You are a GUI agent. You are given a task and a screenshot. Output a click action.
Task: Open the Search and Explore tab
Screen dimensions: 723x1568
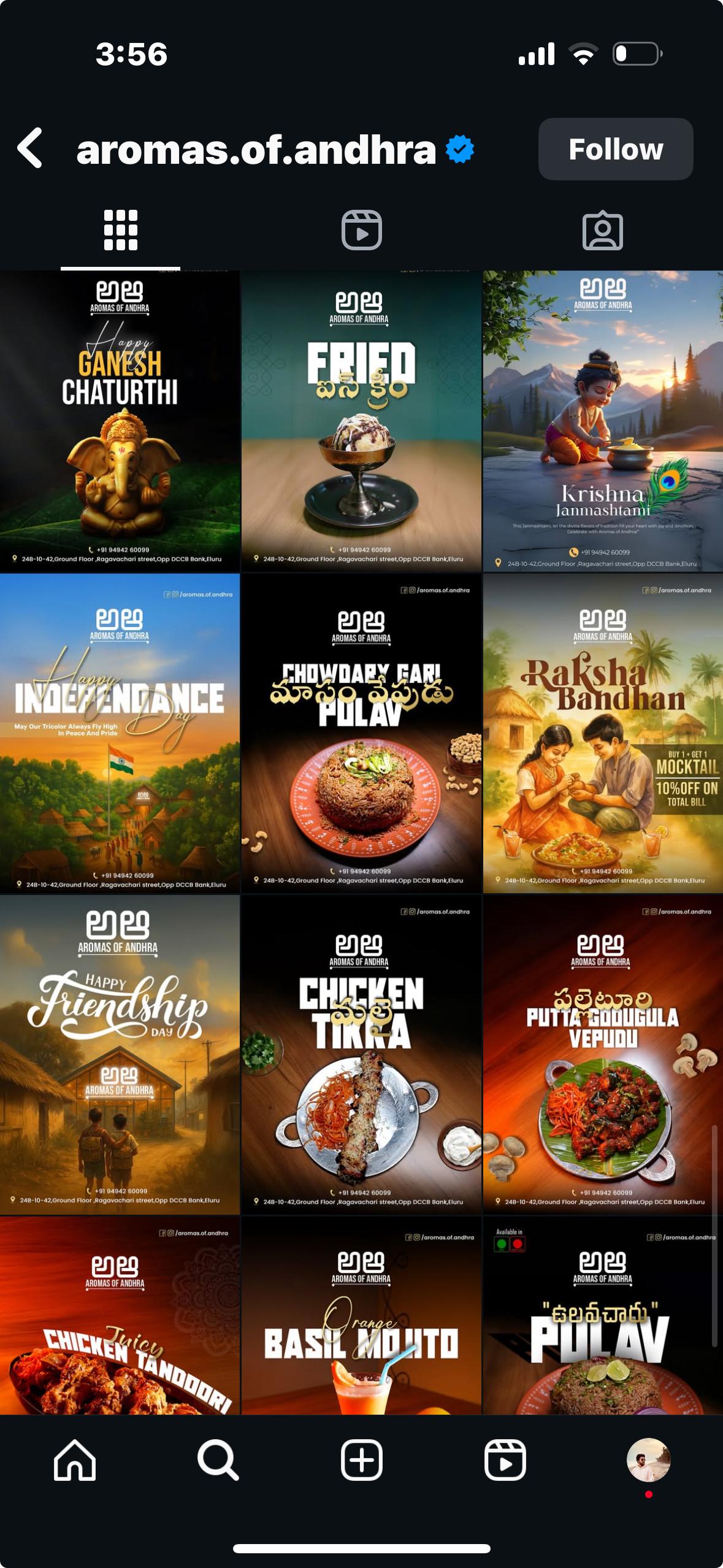coord(218,1461)
